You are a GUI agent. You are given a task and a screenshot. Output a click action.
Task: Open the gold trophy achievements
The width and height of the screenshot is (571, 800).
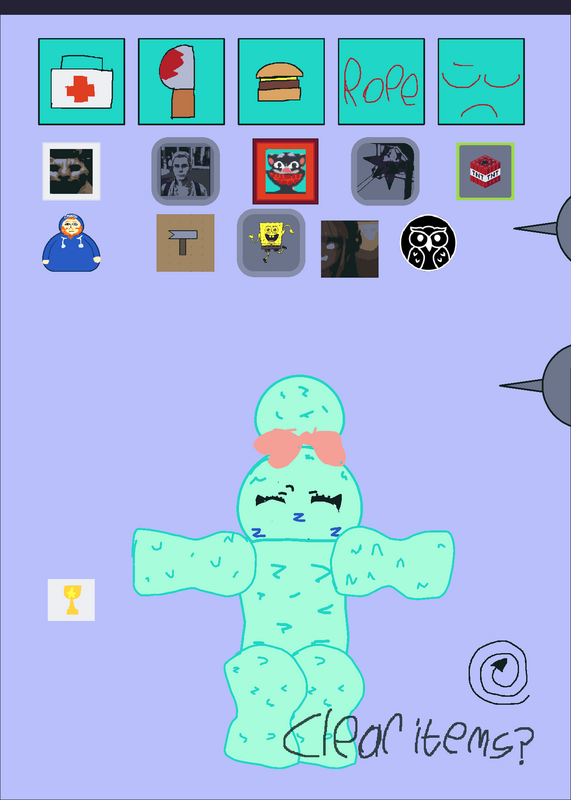pyautogui.click(x=71, y=600)
